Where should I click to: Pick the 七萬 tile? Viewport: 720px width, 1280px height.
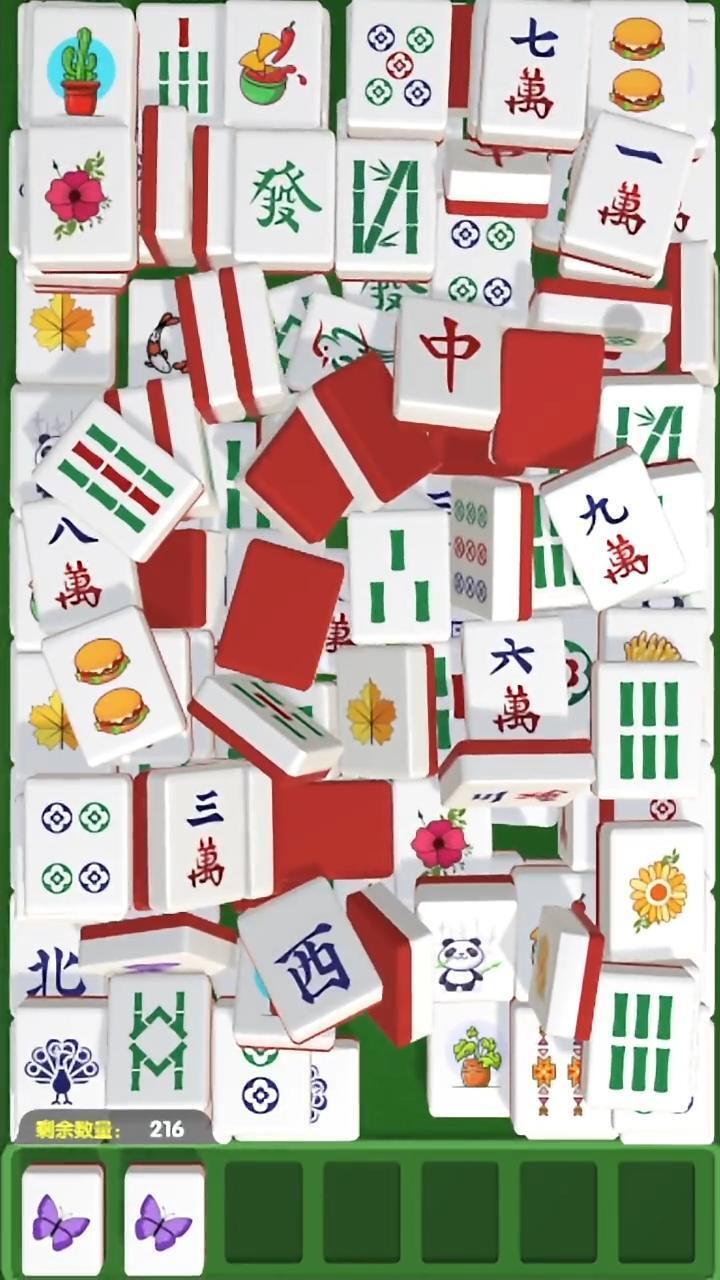pyautogui.click(x=533, y=68)
